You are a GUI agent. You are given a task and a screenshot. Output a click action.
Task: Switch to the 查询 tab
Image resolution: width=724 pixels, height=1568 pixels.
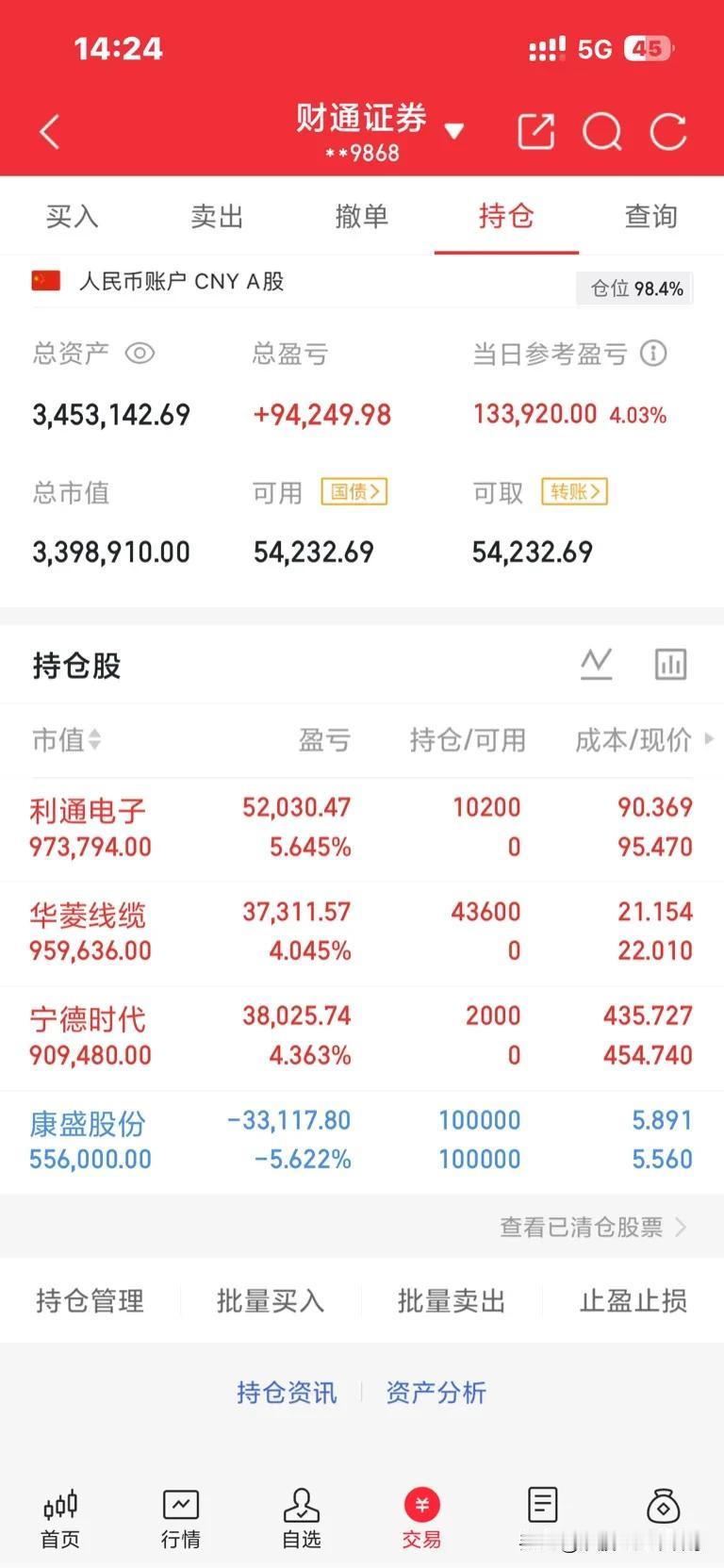[x=650, y=216]
